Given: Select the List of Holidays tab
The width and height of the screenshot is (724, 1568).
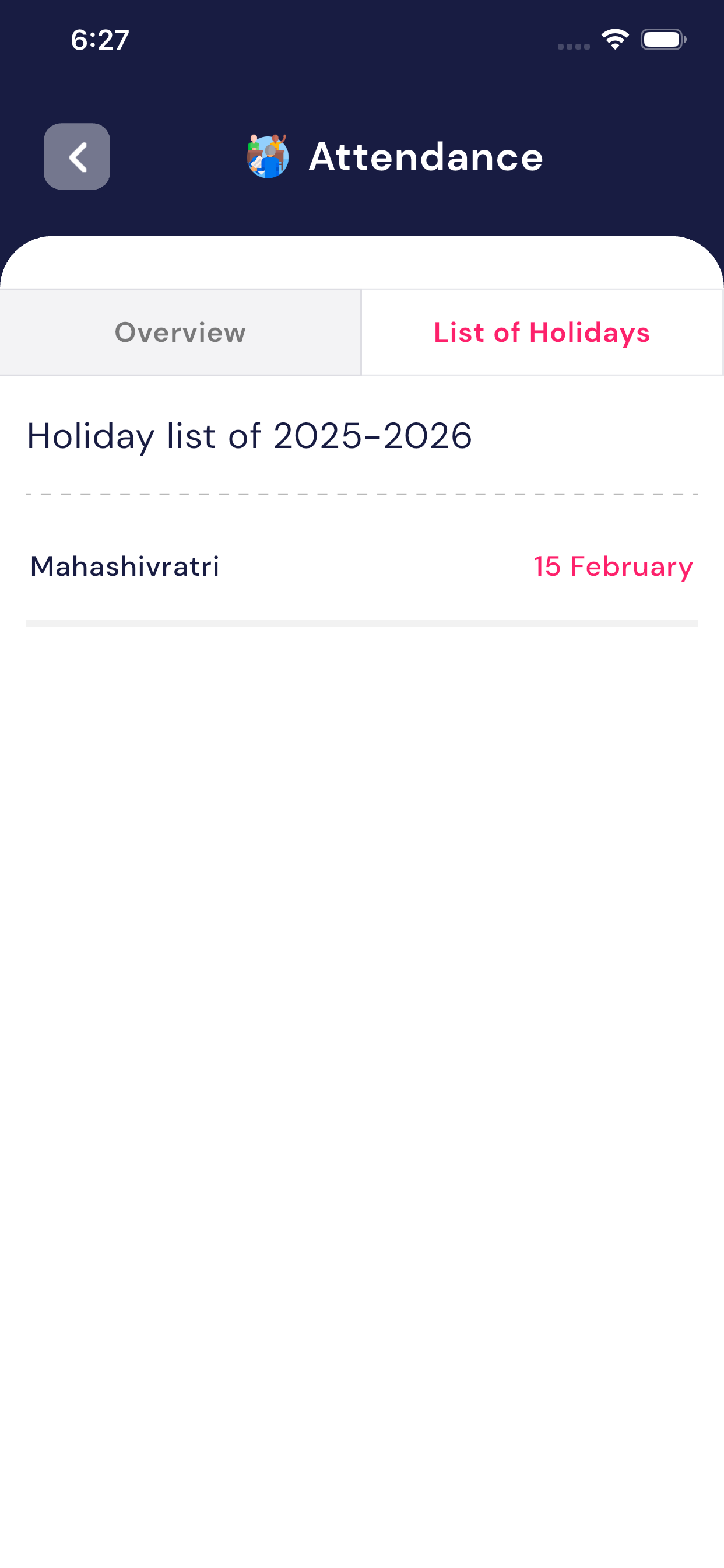Looking at the screenshot, I should click(x=542, y=332).
